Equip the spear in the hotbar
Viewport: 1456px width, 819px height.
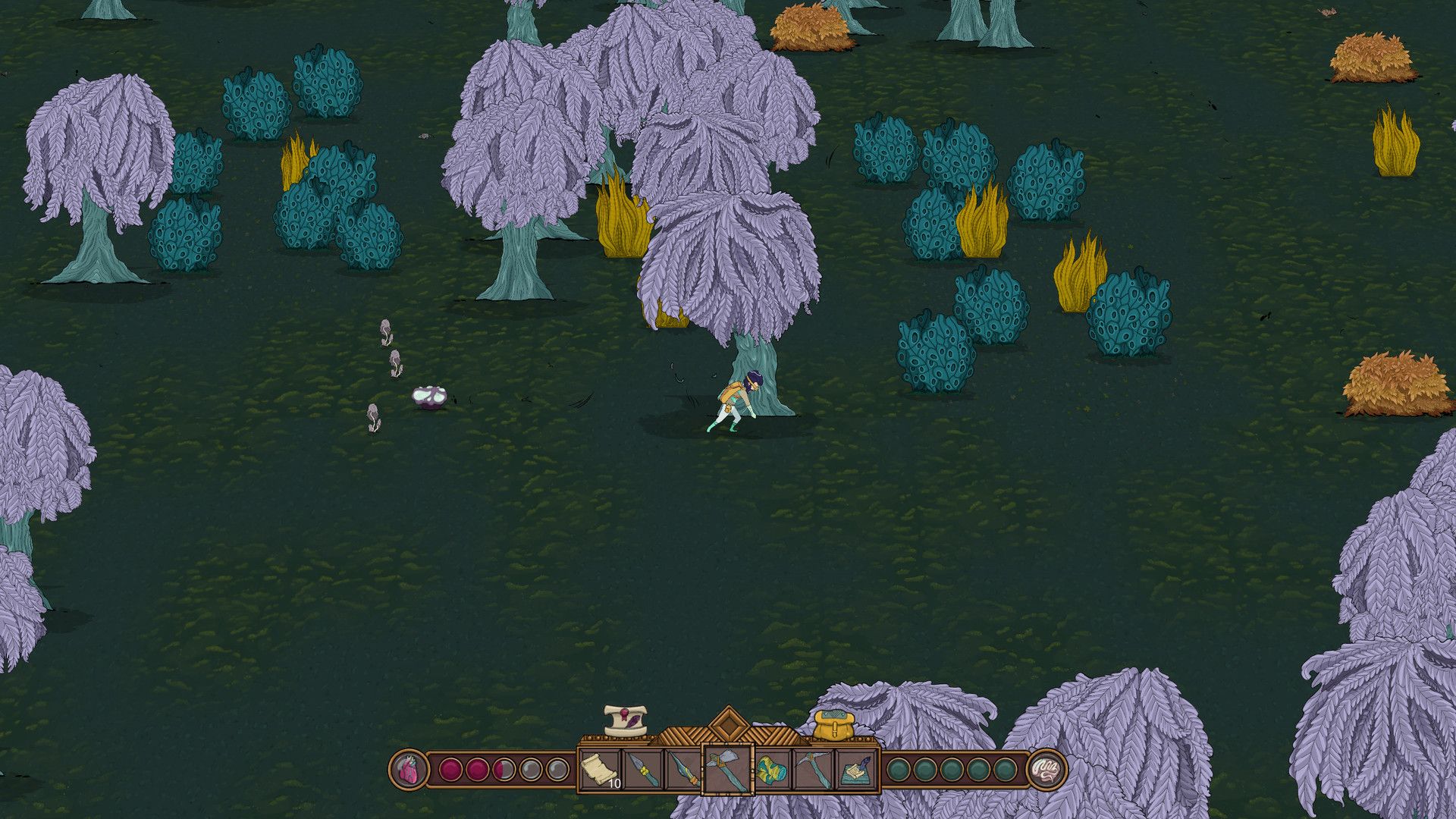[685, 770]
